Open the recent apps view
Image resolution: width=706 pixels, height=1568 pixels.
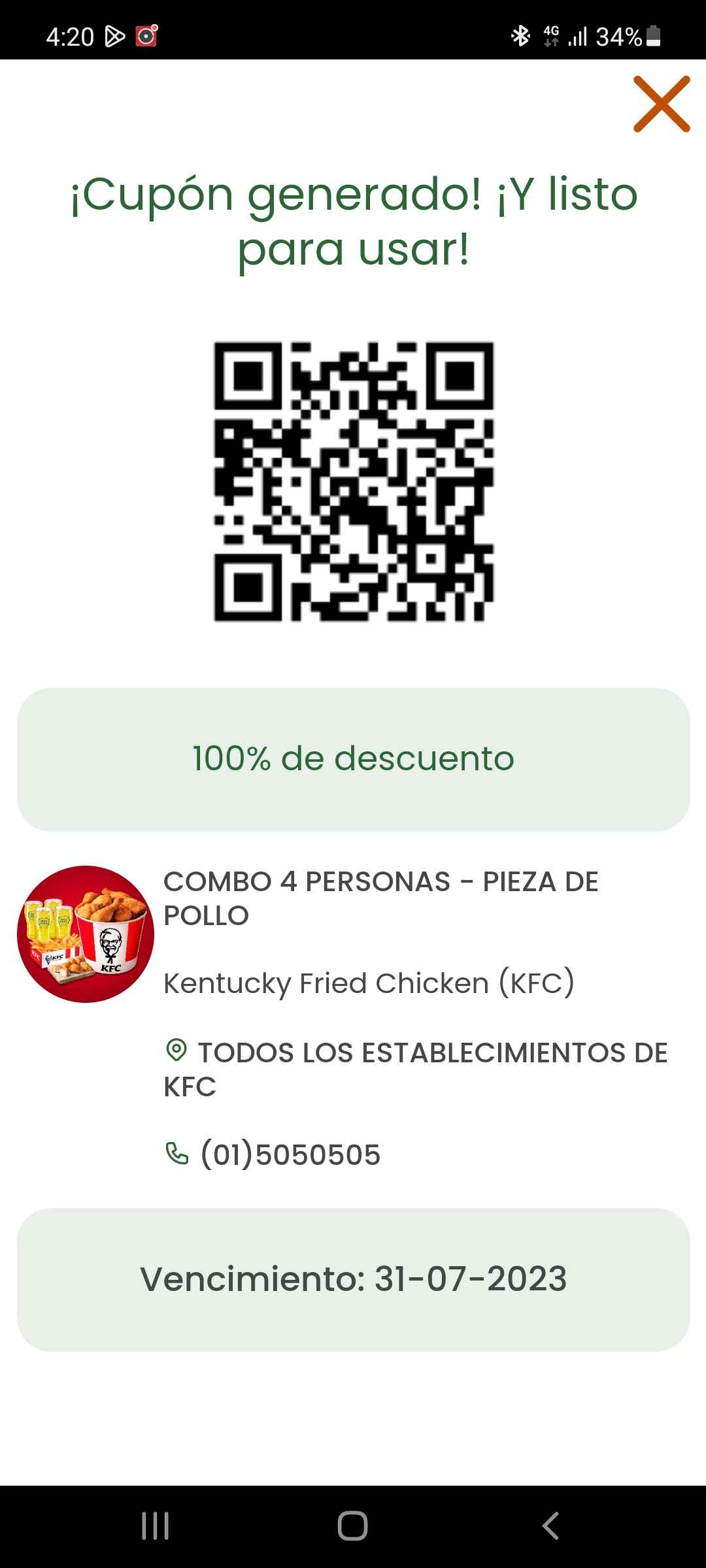[x=155, y=1526]
